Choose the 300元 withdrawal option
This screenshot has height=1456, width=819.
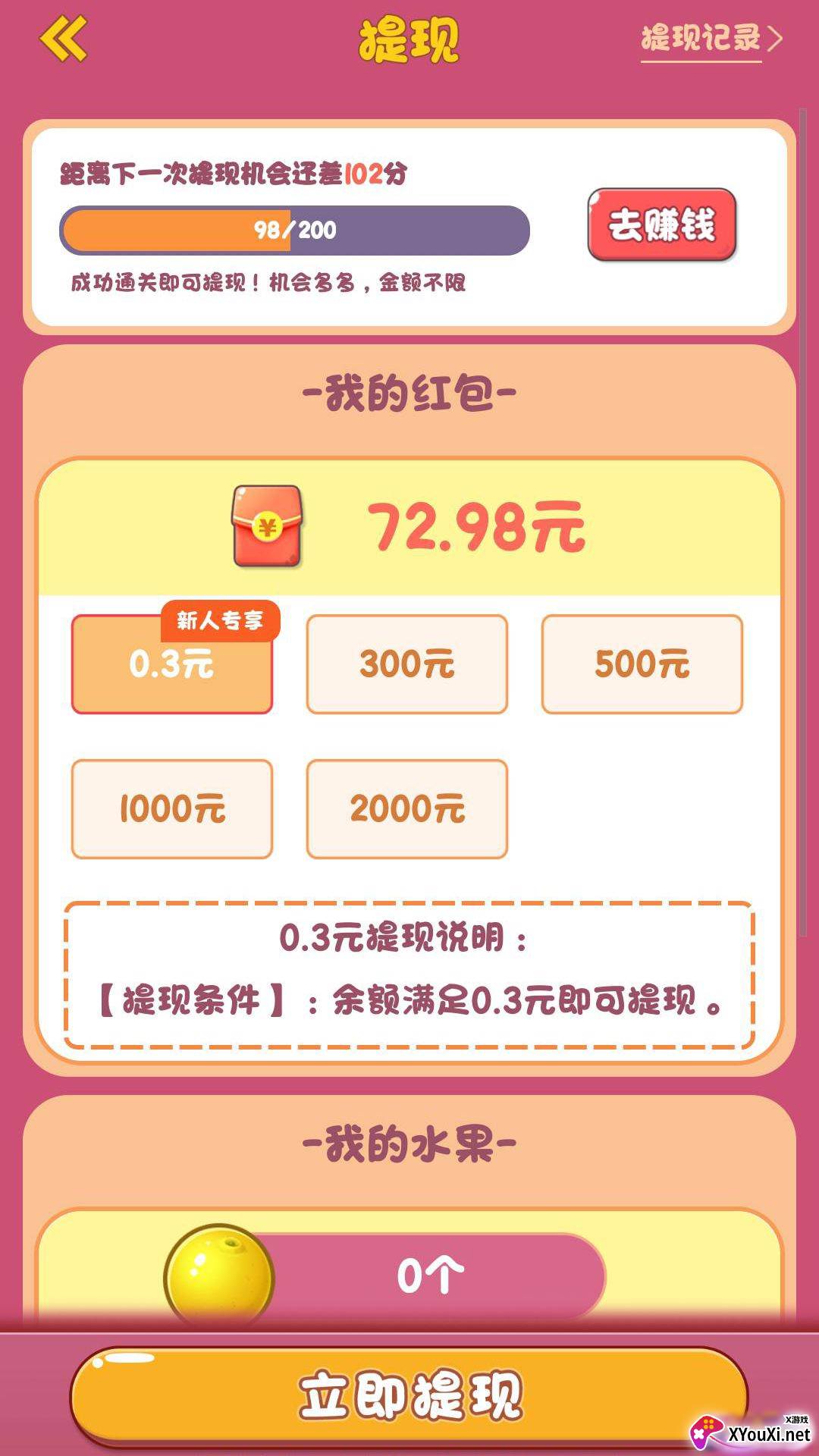406,664
